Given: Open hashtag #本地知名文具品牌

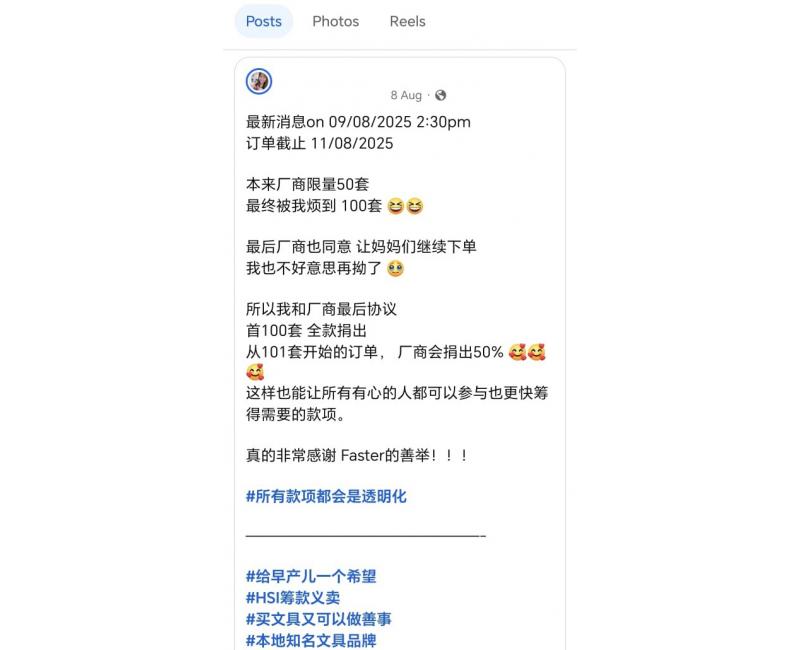Looking at the screenshot, I should tap(311, 640).
